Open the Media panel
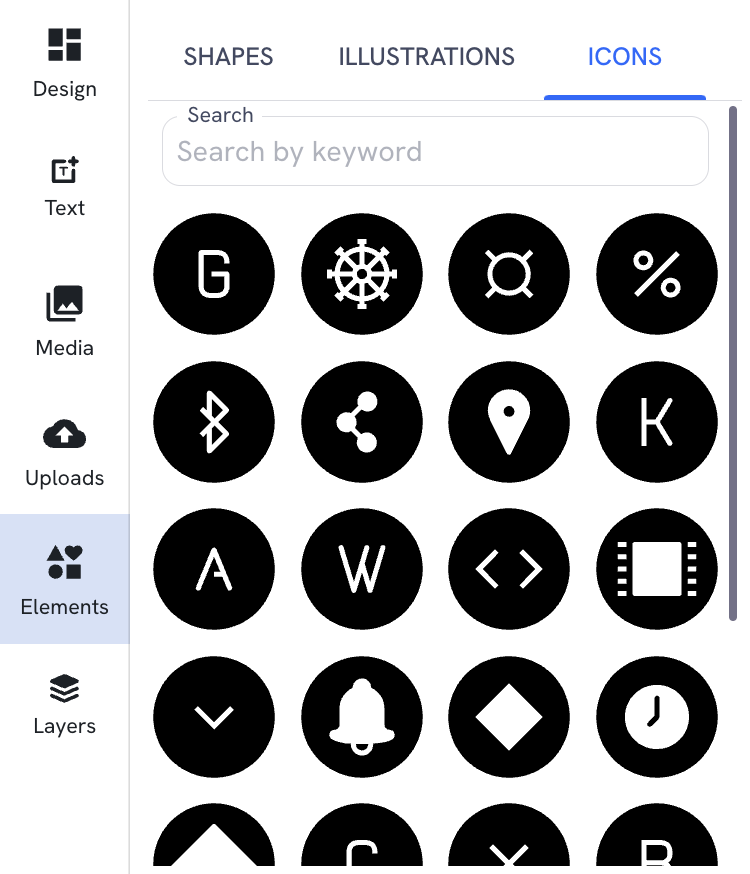This screenshot has height=874, width=750. pyautogui.click(x=64, y=320)
